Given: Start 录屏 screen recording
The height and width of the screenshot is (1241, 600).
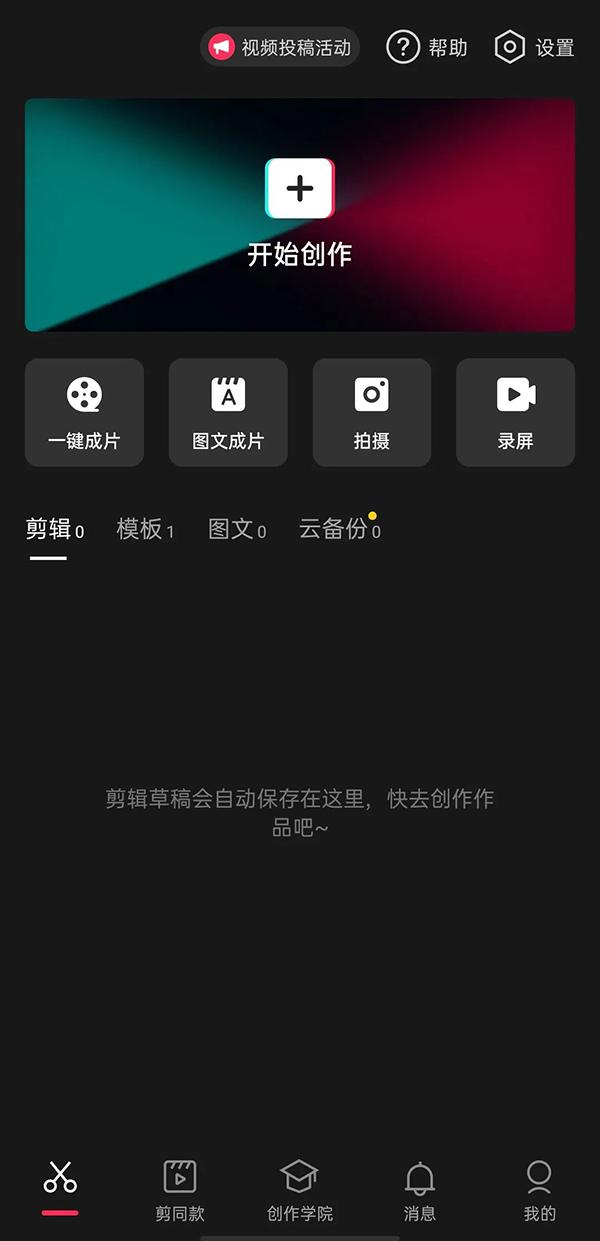Looking at the screenshot, I should coord(516,412).
